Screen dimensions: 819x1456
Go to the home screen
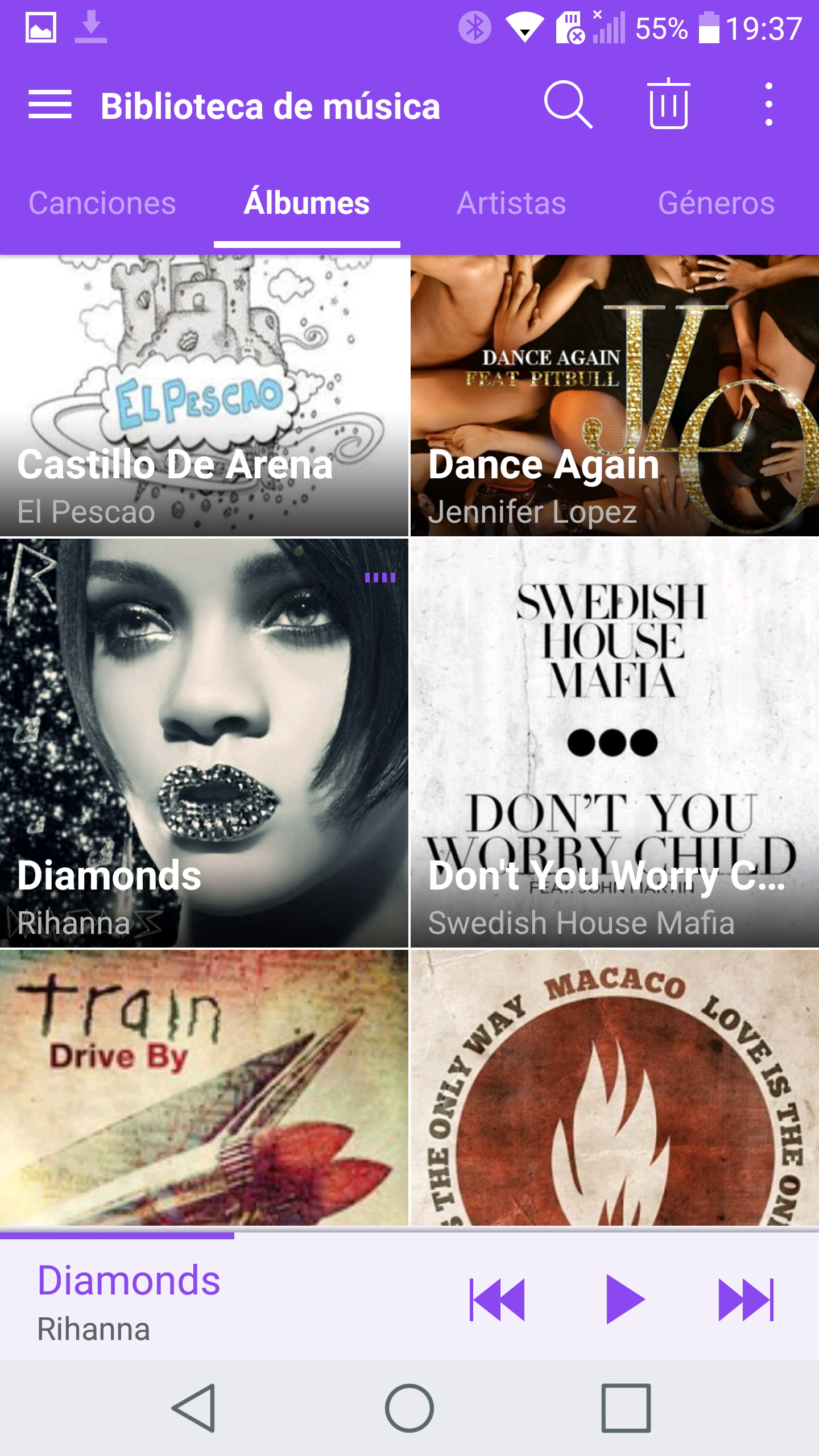click(409, 1408)
